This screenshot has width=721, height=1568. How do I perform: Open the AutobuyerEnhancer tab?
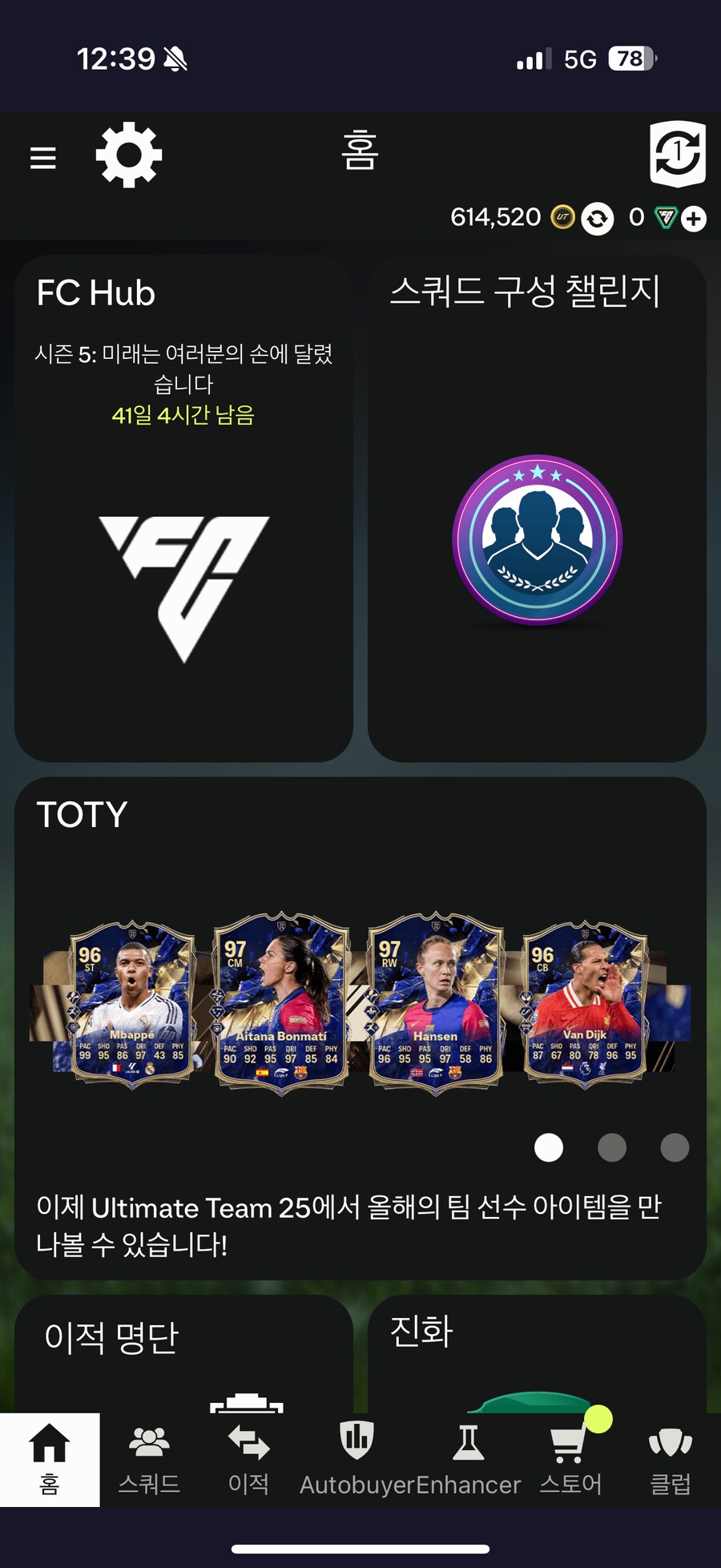click(x=409, y=1460)
